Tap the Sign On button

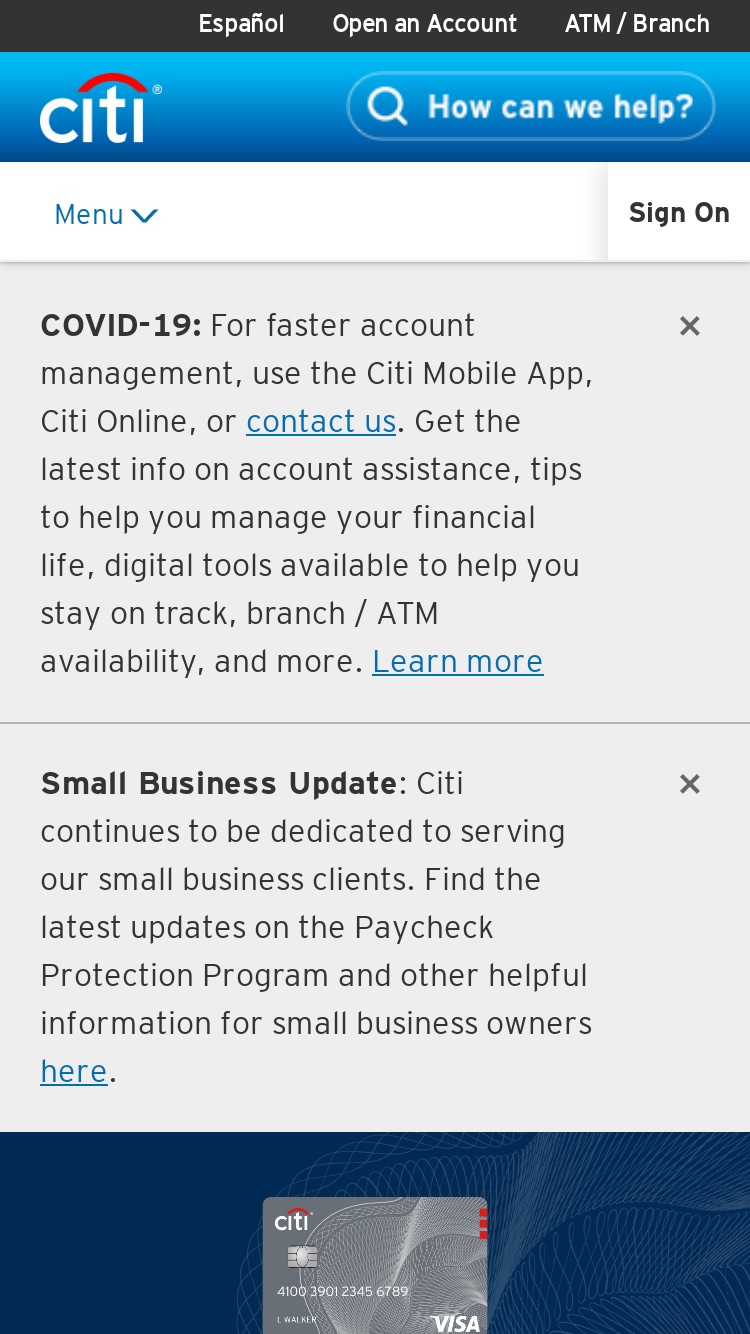pyautogui.click(x=679, y=213)
